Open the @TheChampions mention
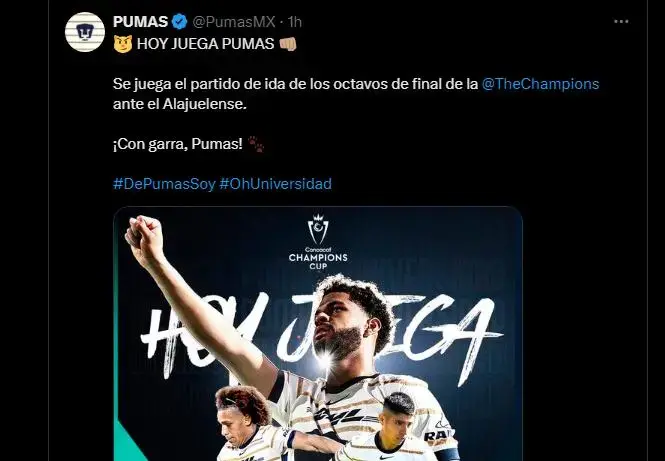 pyautogui.click(x=541, y=85)
